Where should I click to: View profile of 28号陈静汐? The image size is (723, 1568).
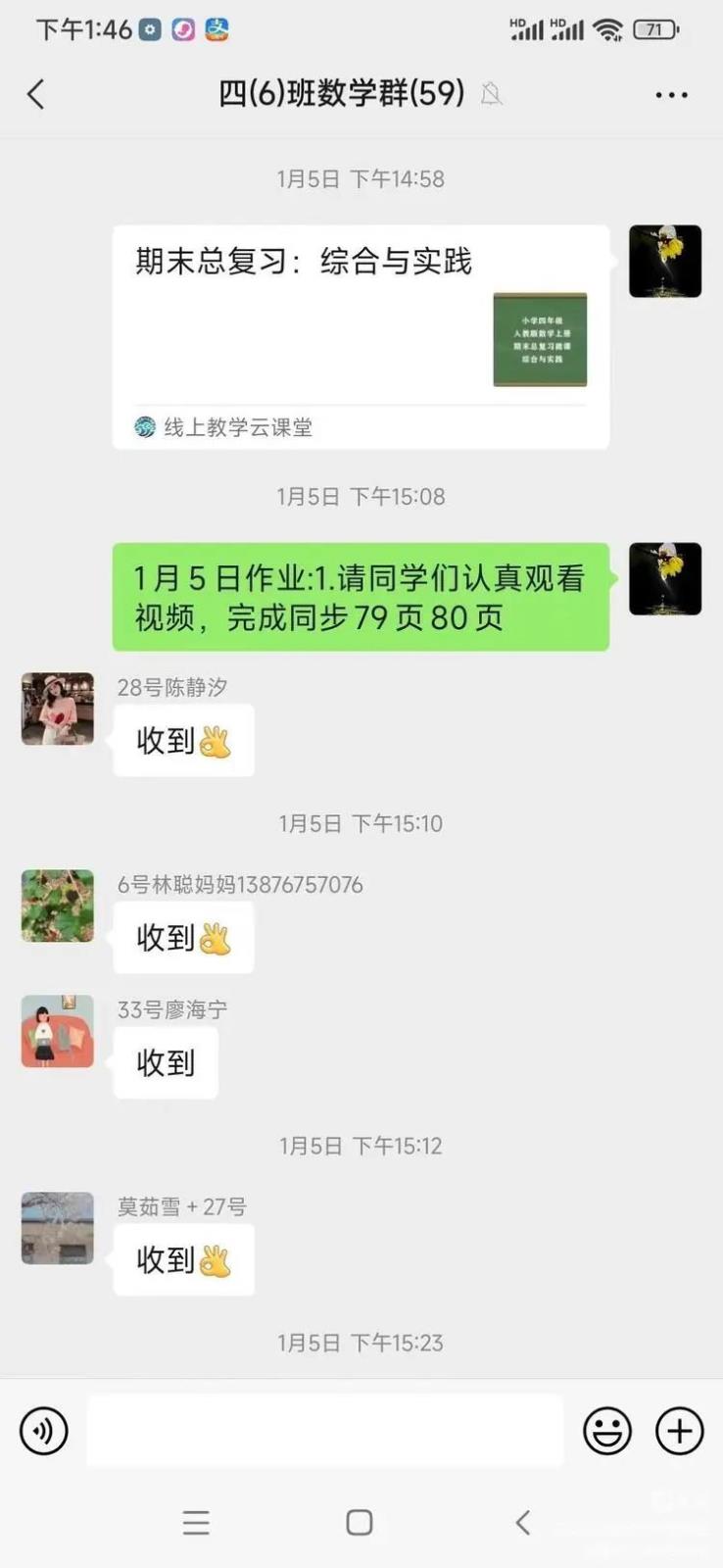click(x=58, y=709)
